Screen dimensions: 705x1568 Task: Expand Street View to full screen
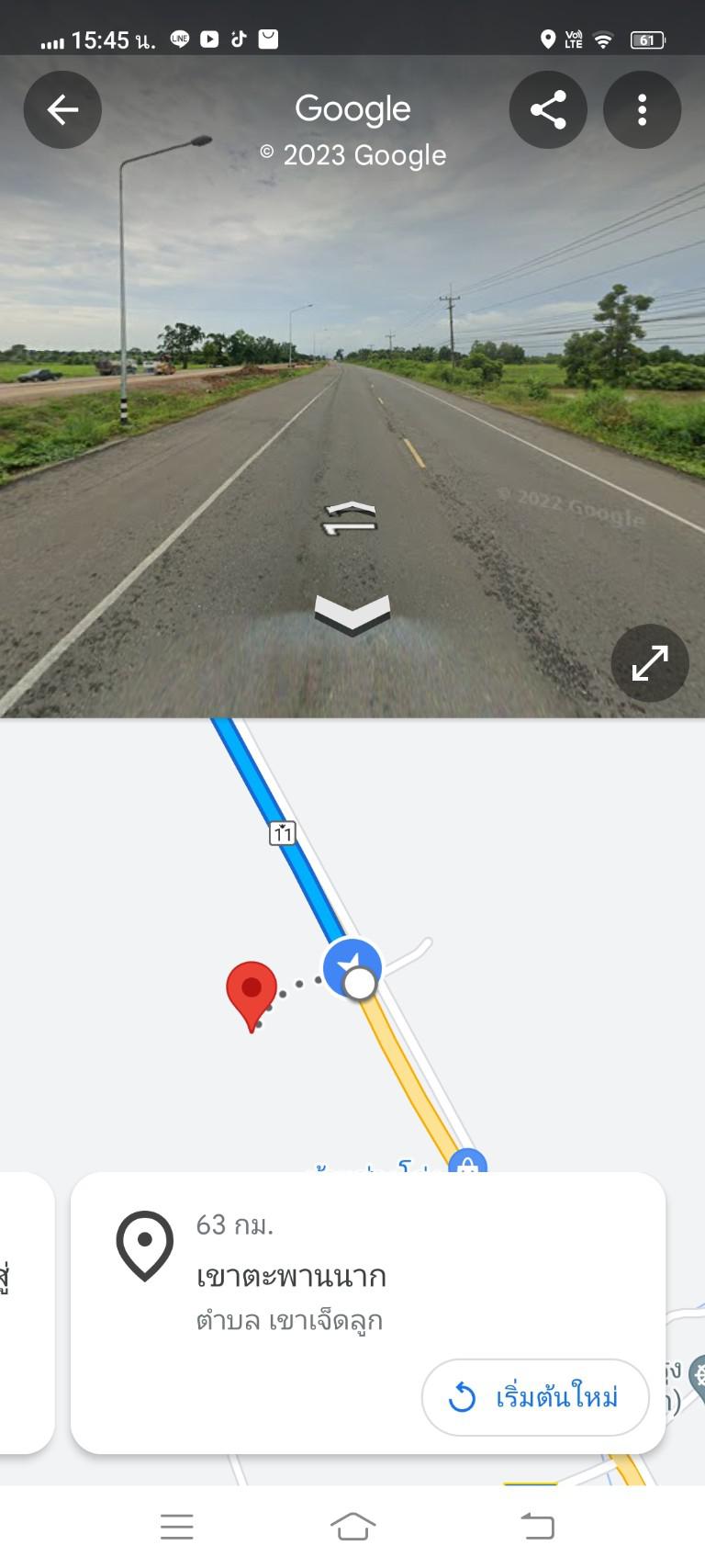(x=650, y=663)
